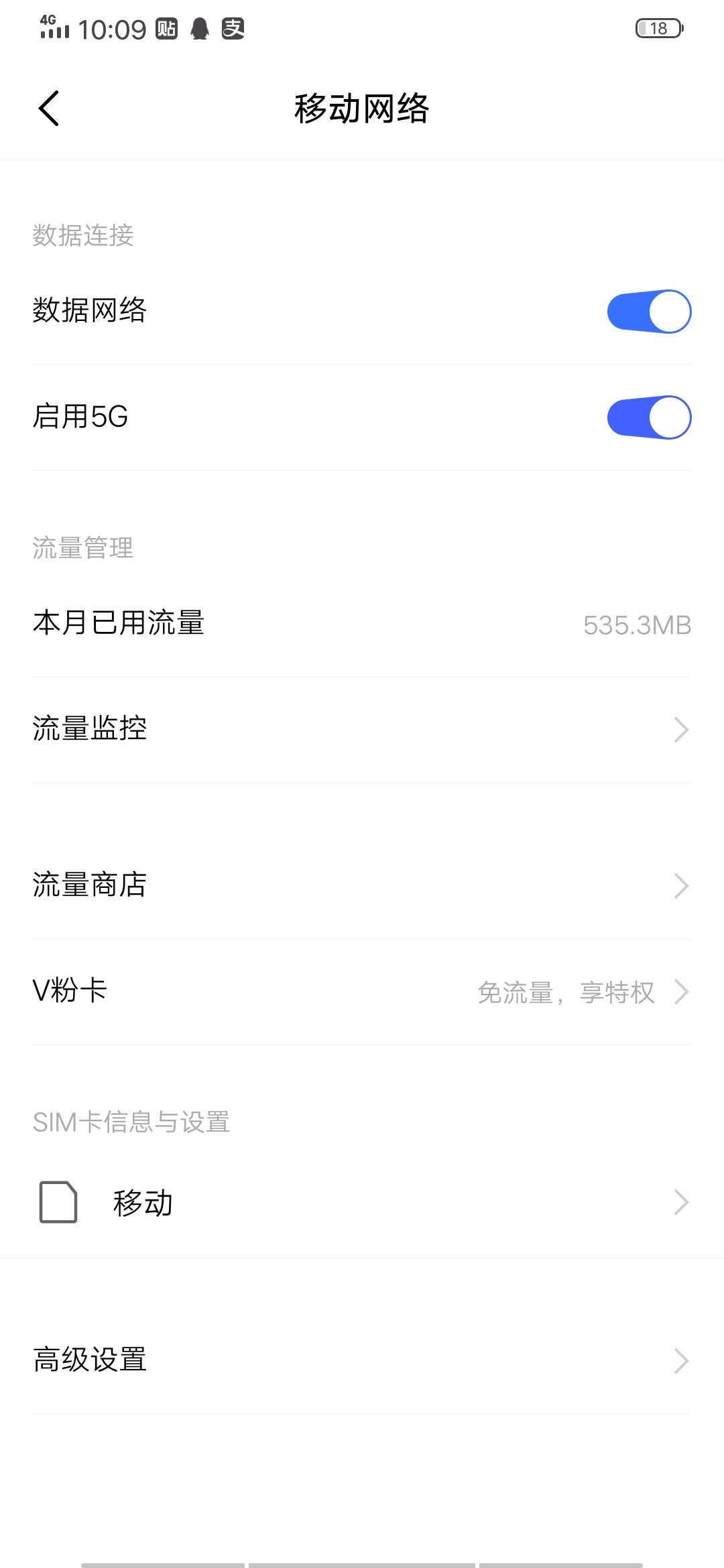Open the V粉卡 row
The image size is (724, 1568).
pos(362,991)
